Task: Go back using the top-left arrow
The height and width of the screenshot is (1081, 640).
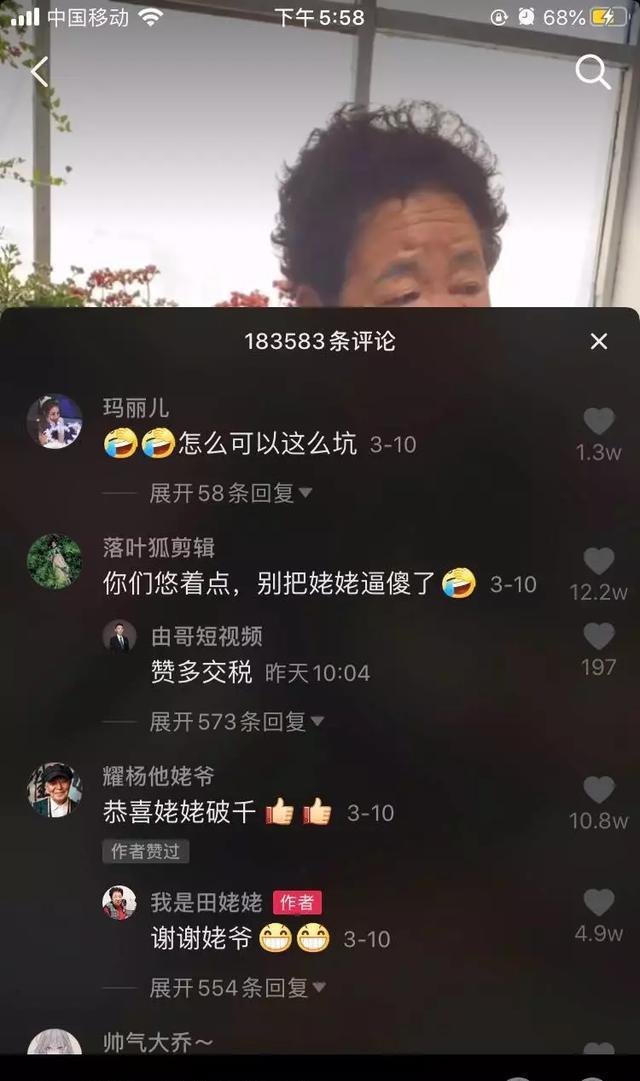Action: coord(39,72)
